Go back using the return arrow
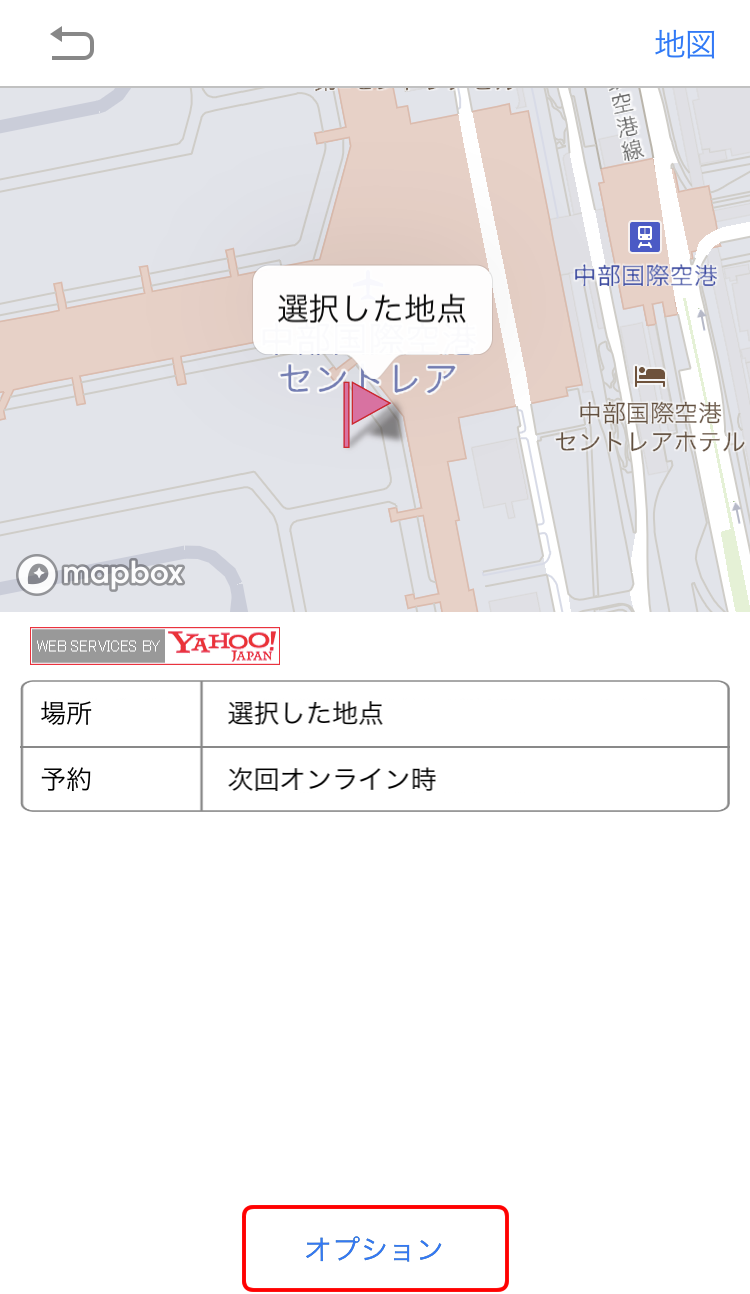This screenshot has width=750, height=1294. point(72,44)
